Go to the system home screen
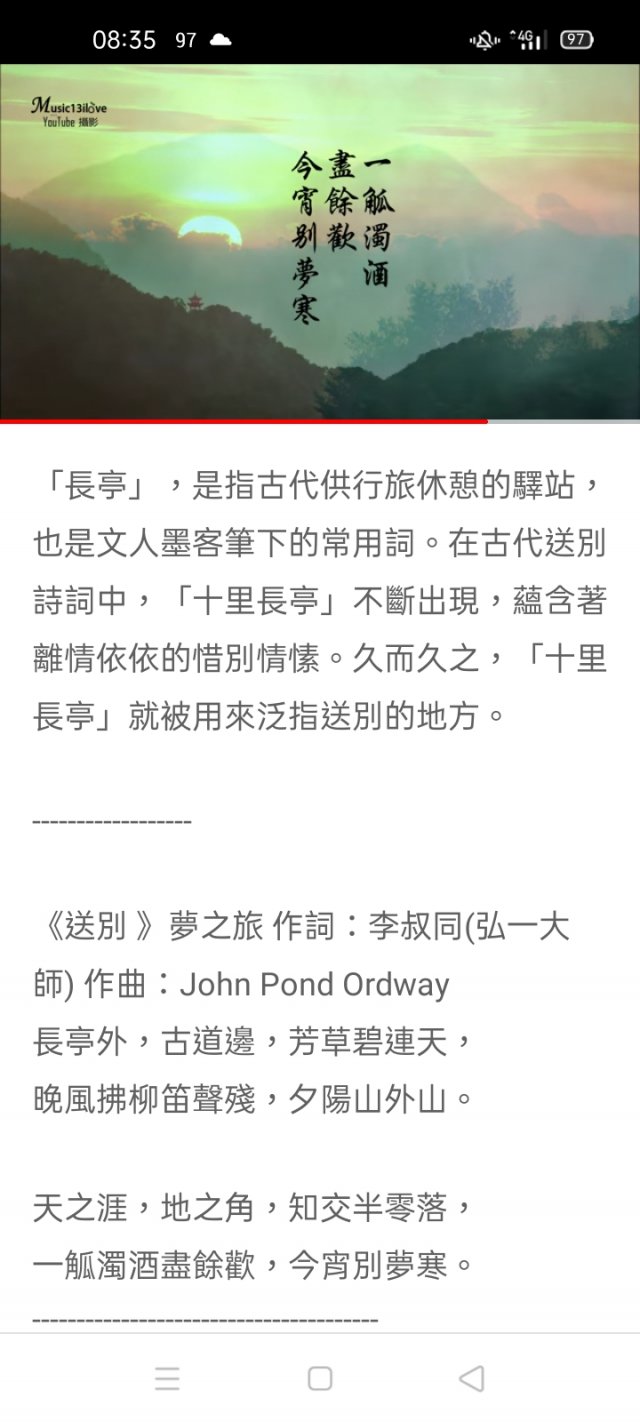The height and width of the screenshot is (1422, 640). pyautogui.click(x=320, y=1379)
